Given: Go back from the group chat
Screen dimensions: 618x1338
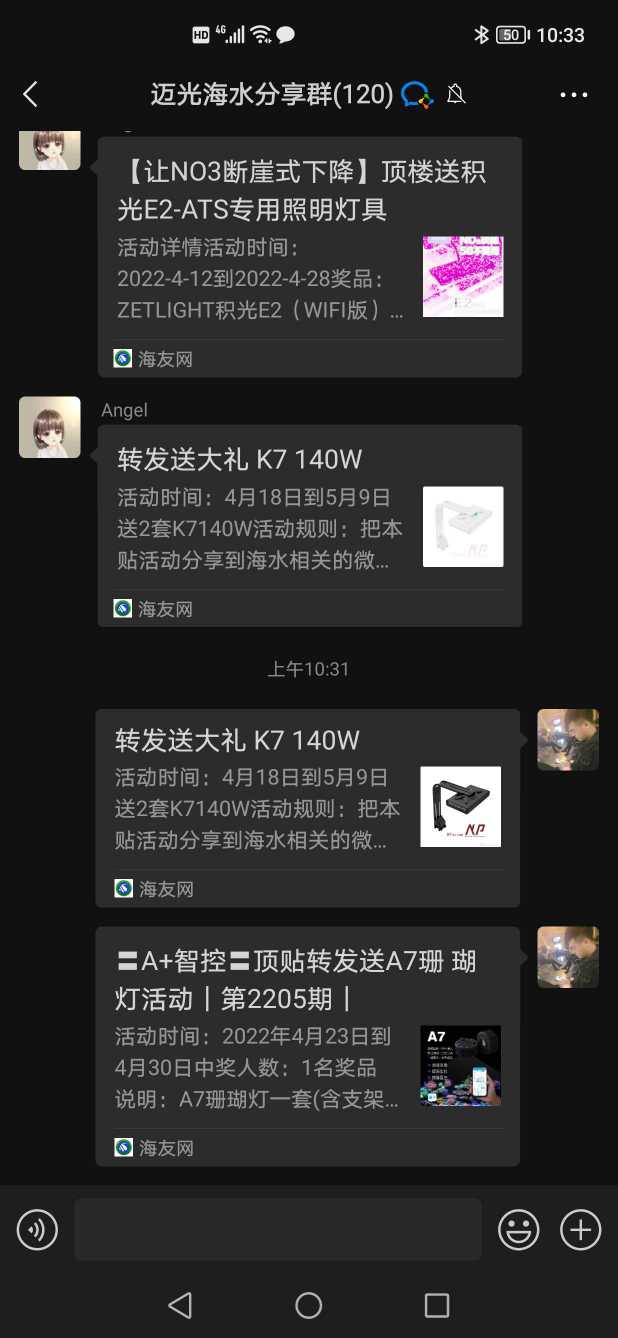Looking at the screenshot, I should tap(30, 95).
